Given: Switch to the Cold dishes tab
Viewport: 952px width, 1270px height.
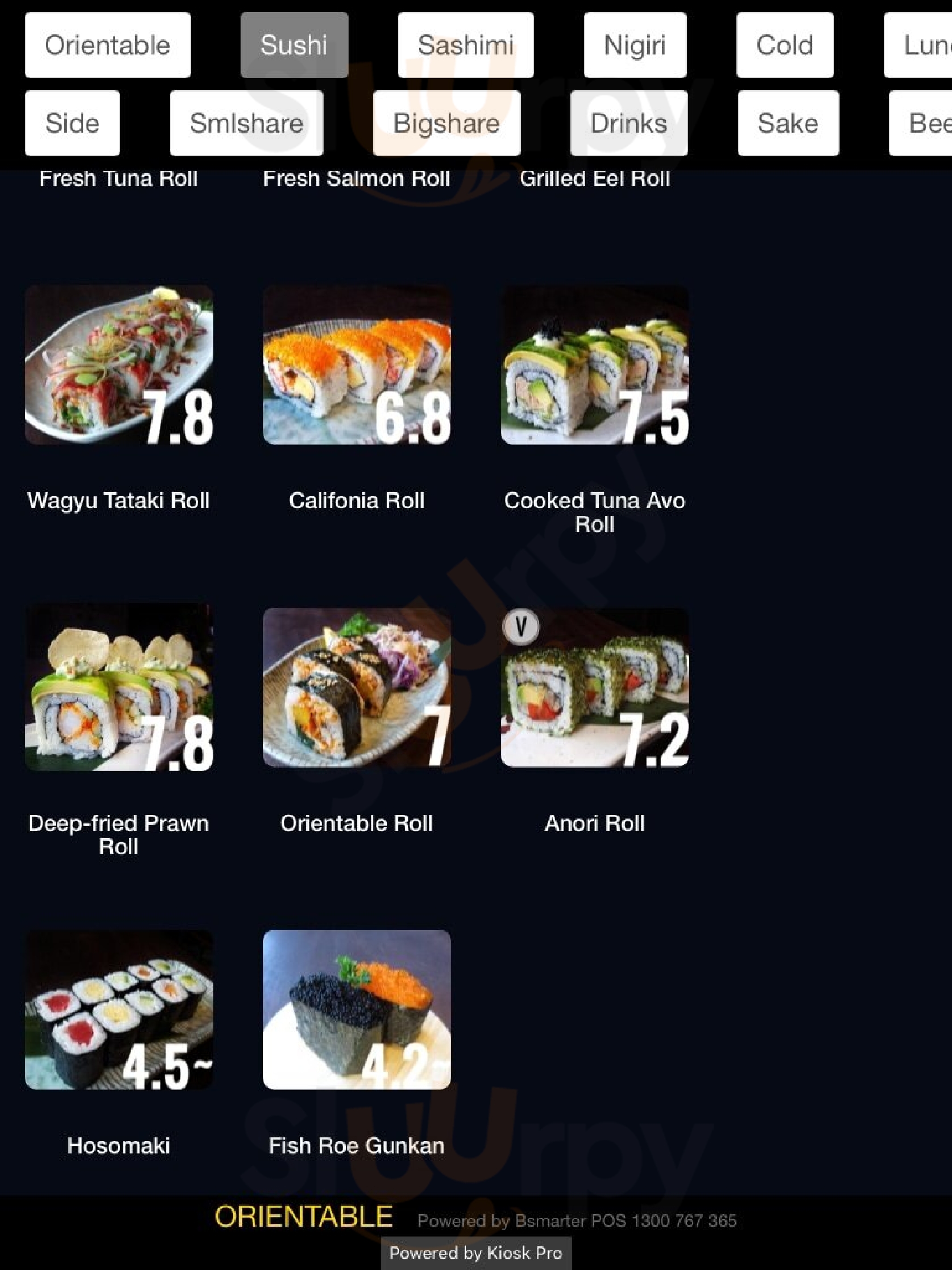Looking at the screenshot, I should coord(785,46).
